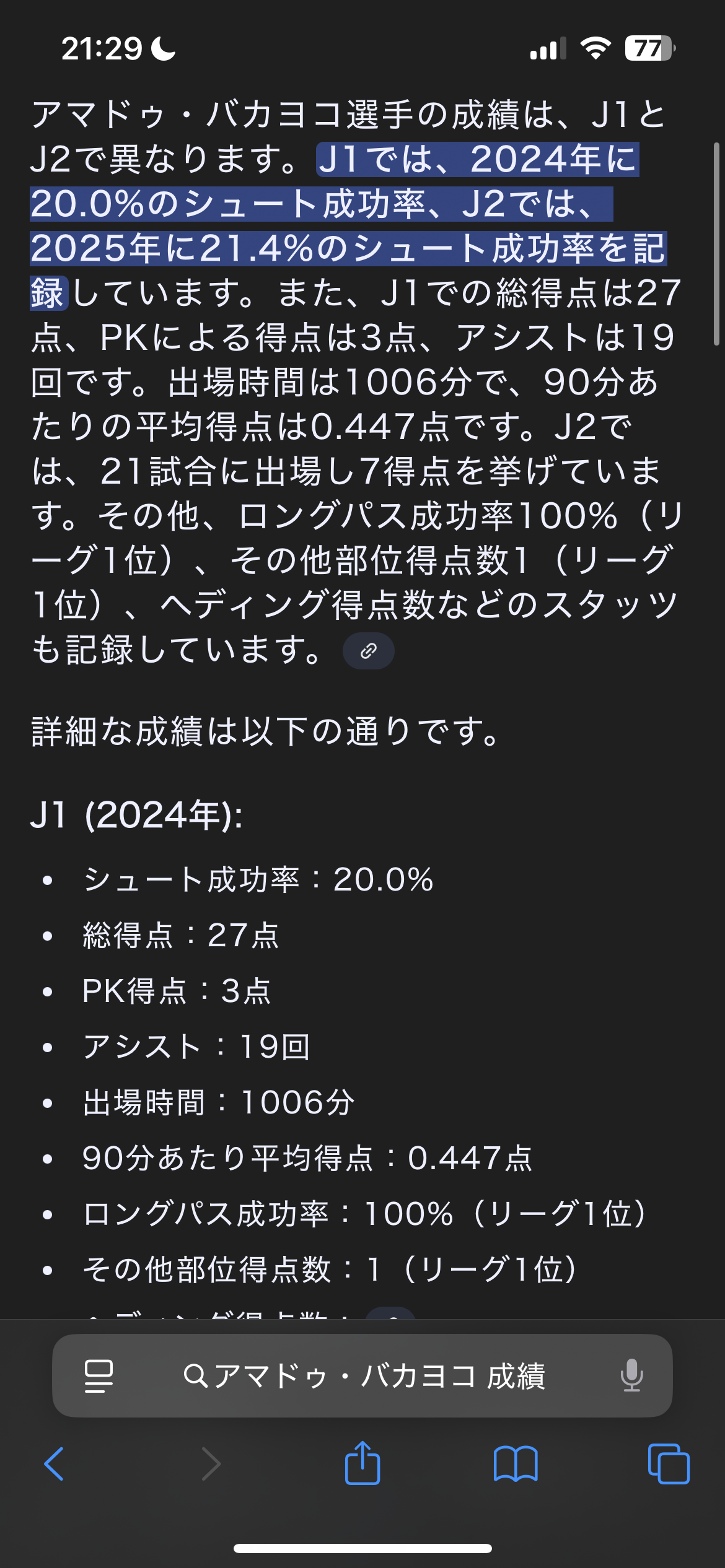Tap the address bar showing アマドゥ・バカヨコ 成績

[x=362, y=1375]
